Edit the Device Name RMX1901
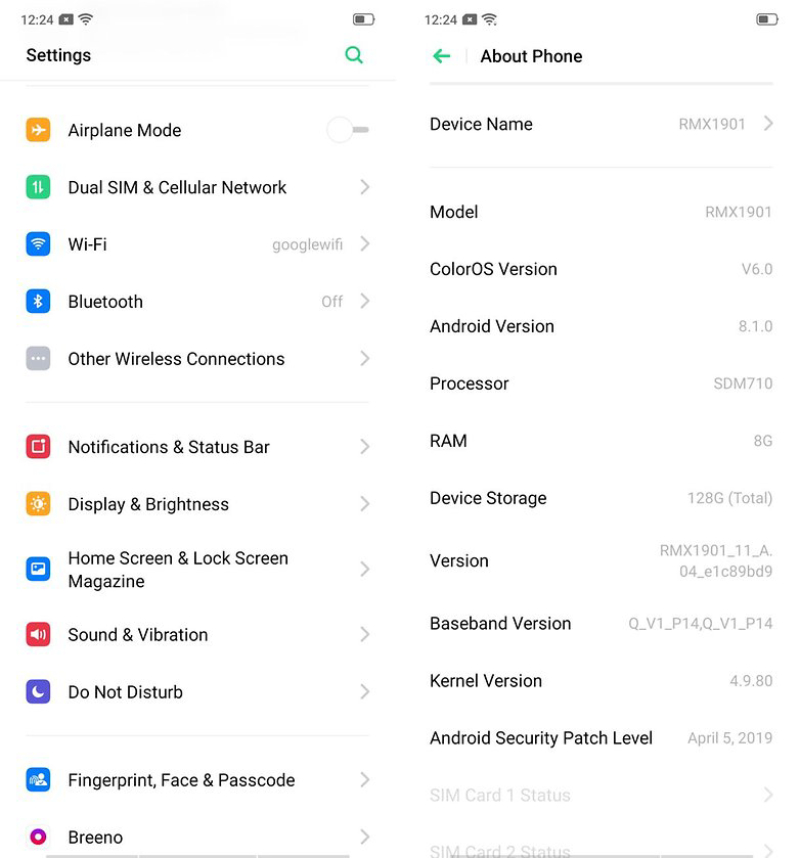800x858 pixels. click(x=600, y=124)
